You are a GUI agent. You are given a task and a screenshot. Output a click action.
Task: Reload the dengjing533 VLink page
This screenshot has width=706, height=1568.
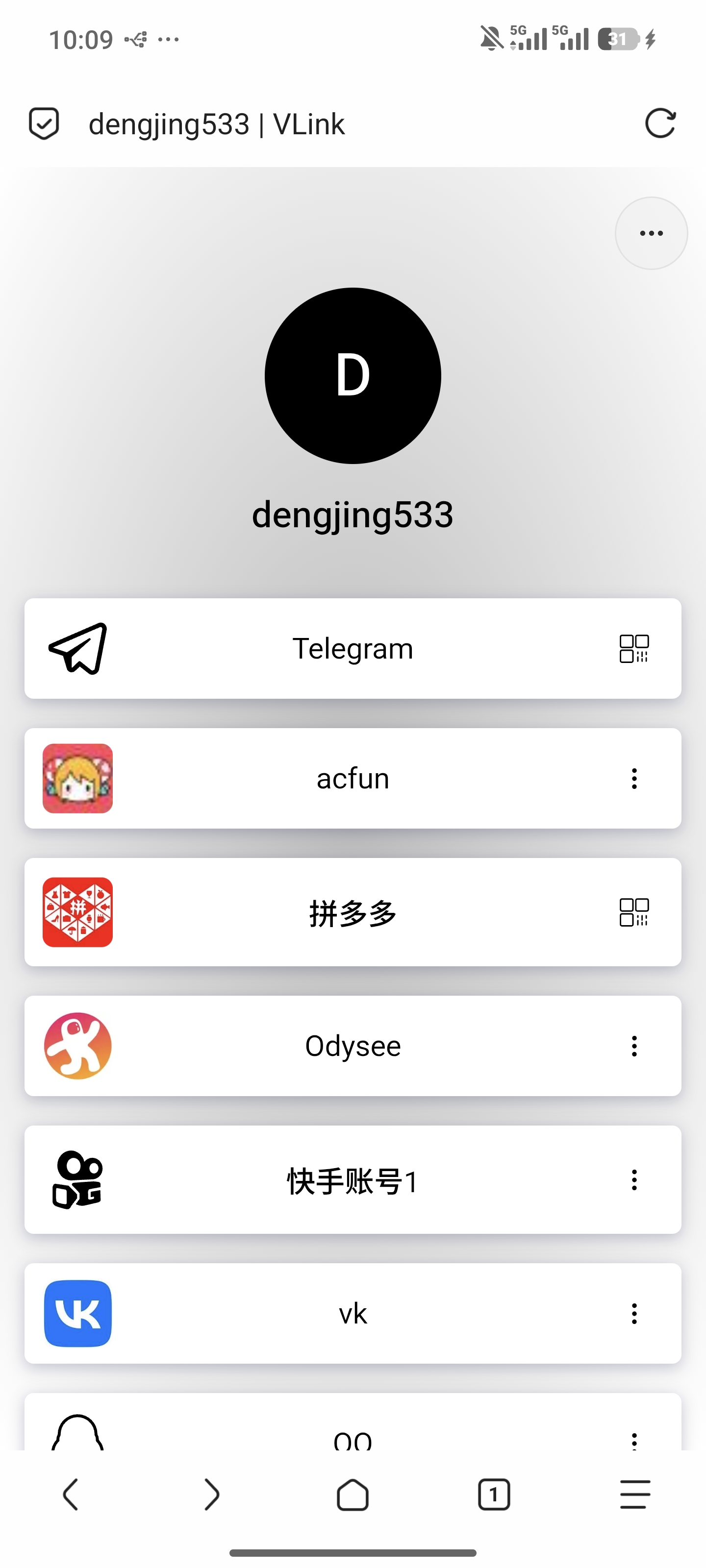click(x=661, y=123)
